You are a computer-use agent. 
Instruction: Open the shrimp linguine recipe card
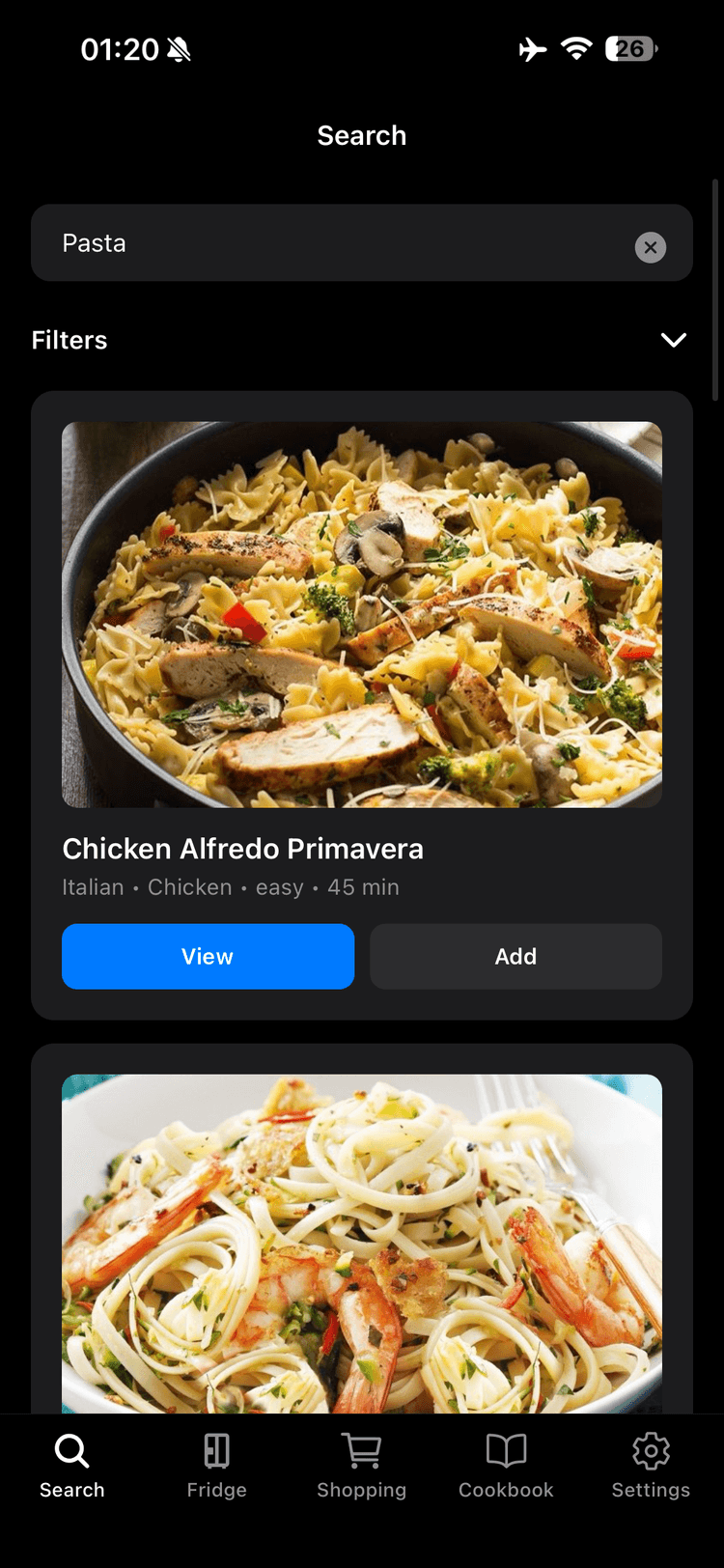362,1244
